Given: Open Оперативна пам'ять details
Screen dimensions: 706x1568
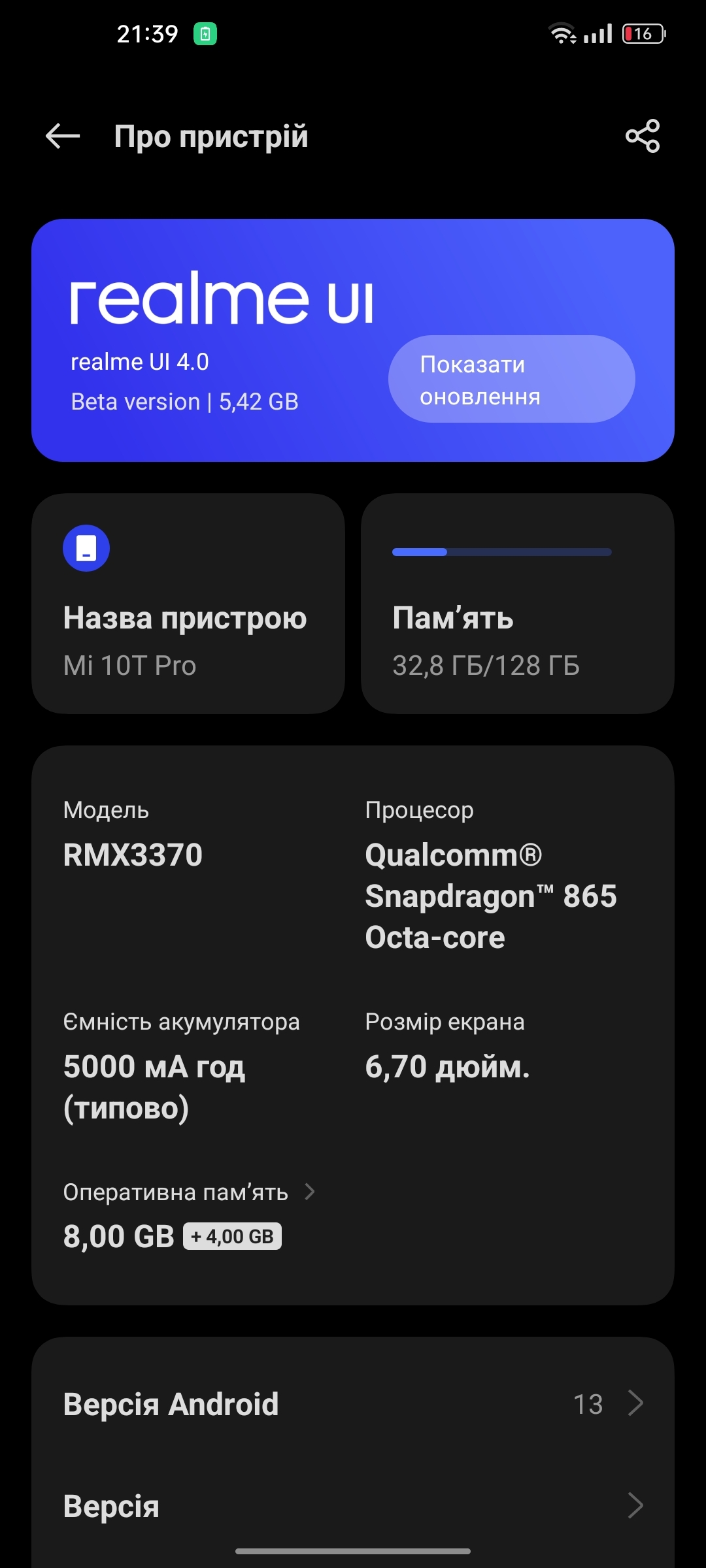Looking at the screenshot, I should (190, 1193).
